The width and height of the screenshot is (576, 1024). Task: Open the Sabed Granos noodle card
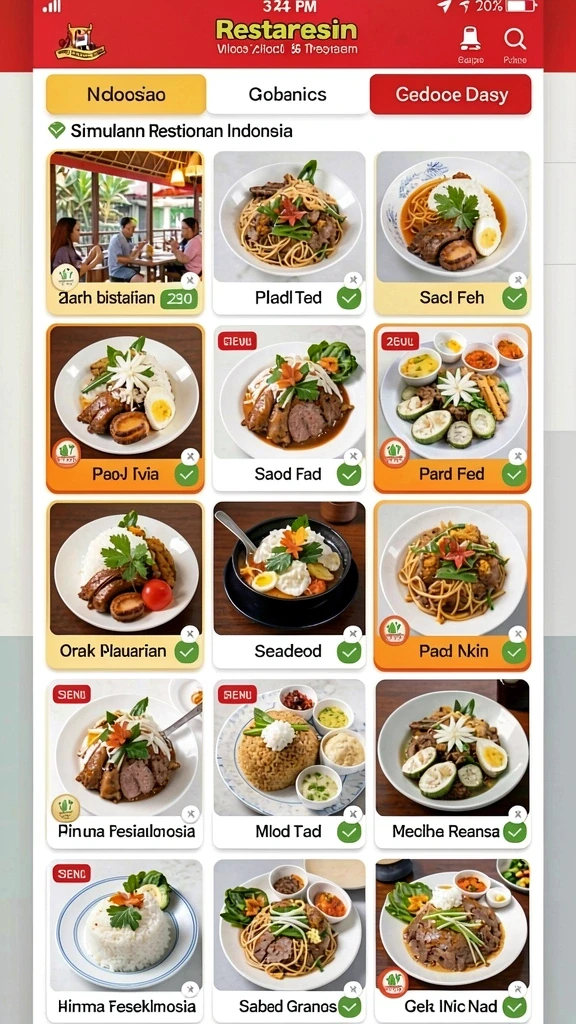(x=289, y=941)
